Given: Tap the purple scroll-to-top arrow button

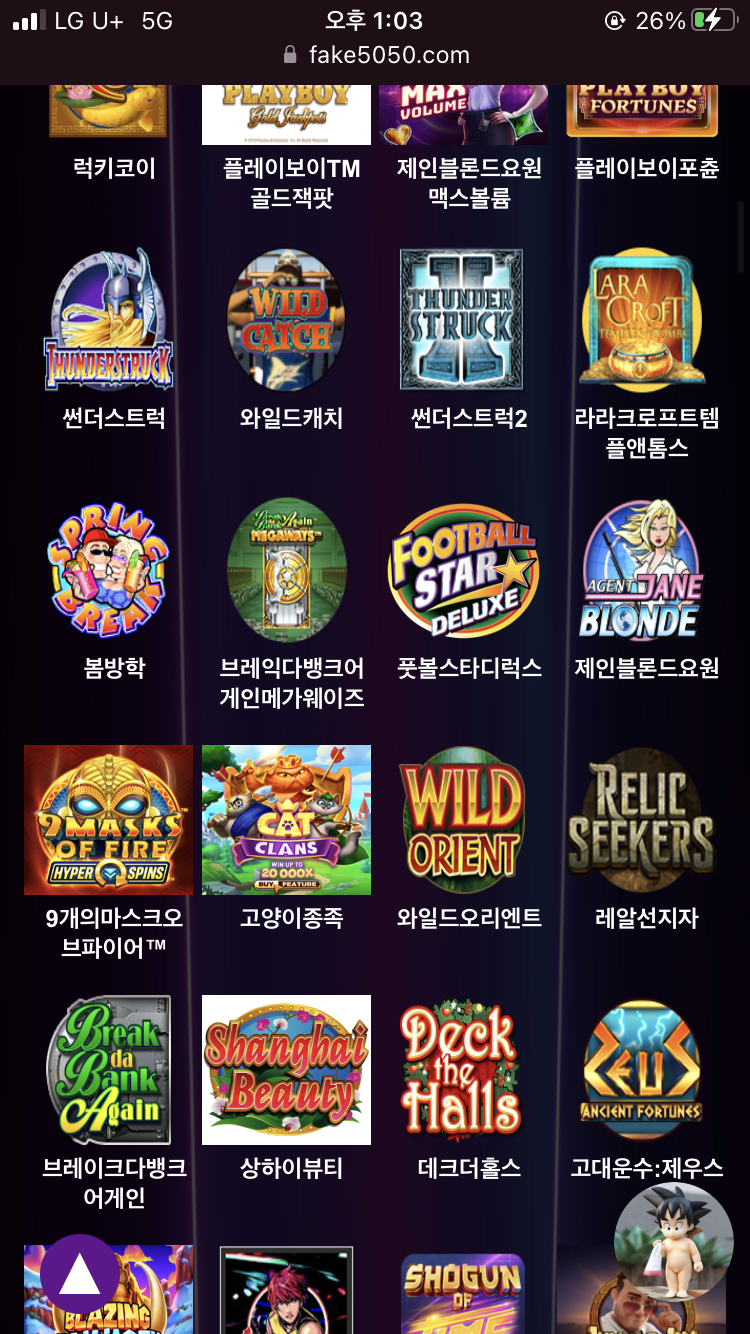Looking at the screenshot, I should tap(79, 1274).
